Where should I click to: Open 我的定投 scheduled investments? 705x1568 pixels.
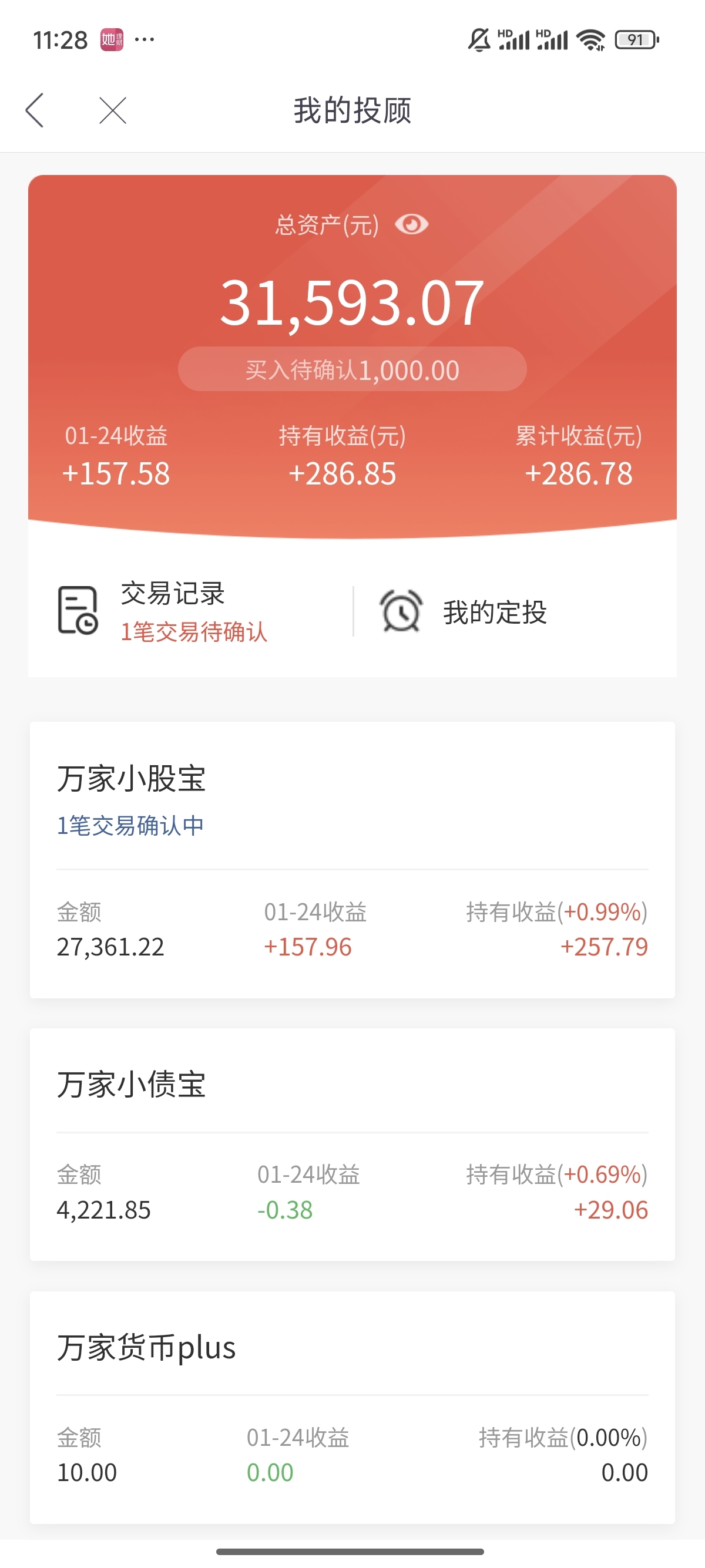point(515,611)
